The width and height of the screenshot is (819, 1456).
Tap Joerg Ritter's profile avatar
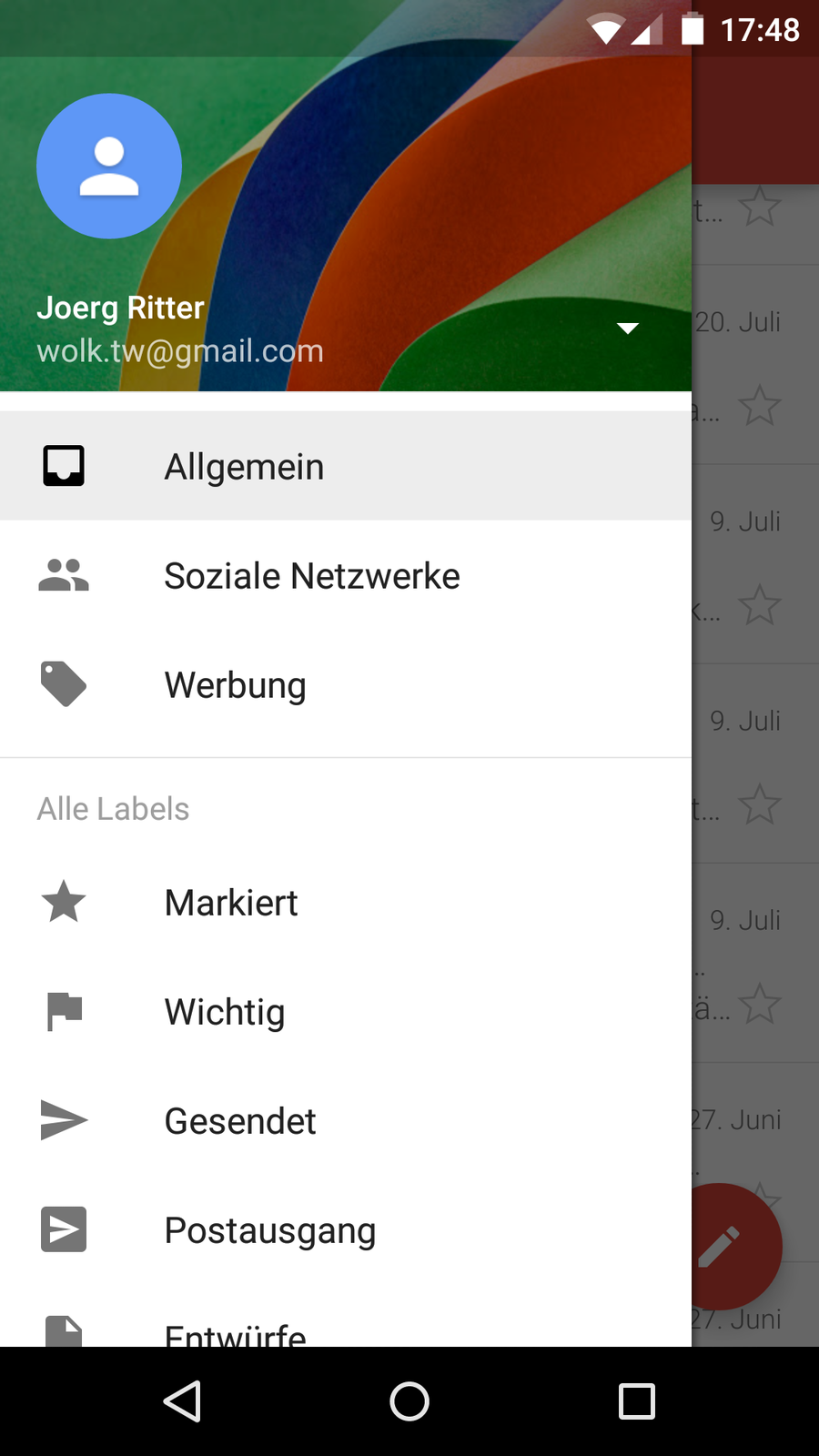[x=109, y=166]
